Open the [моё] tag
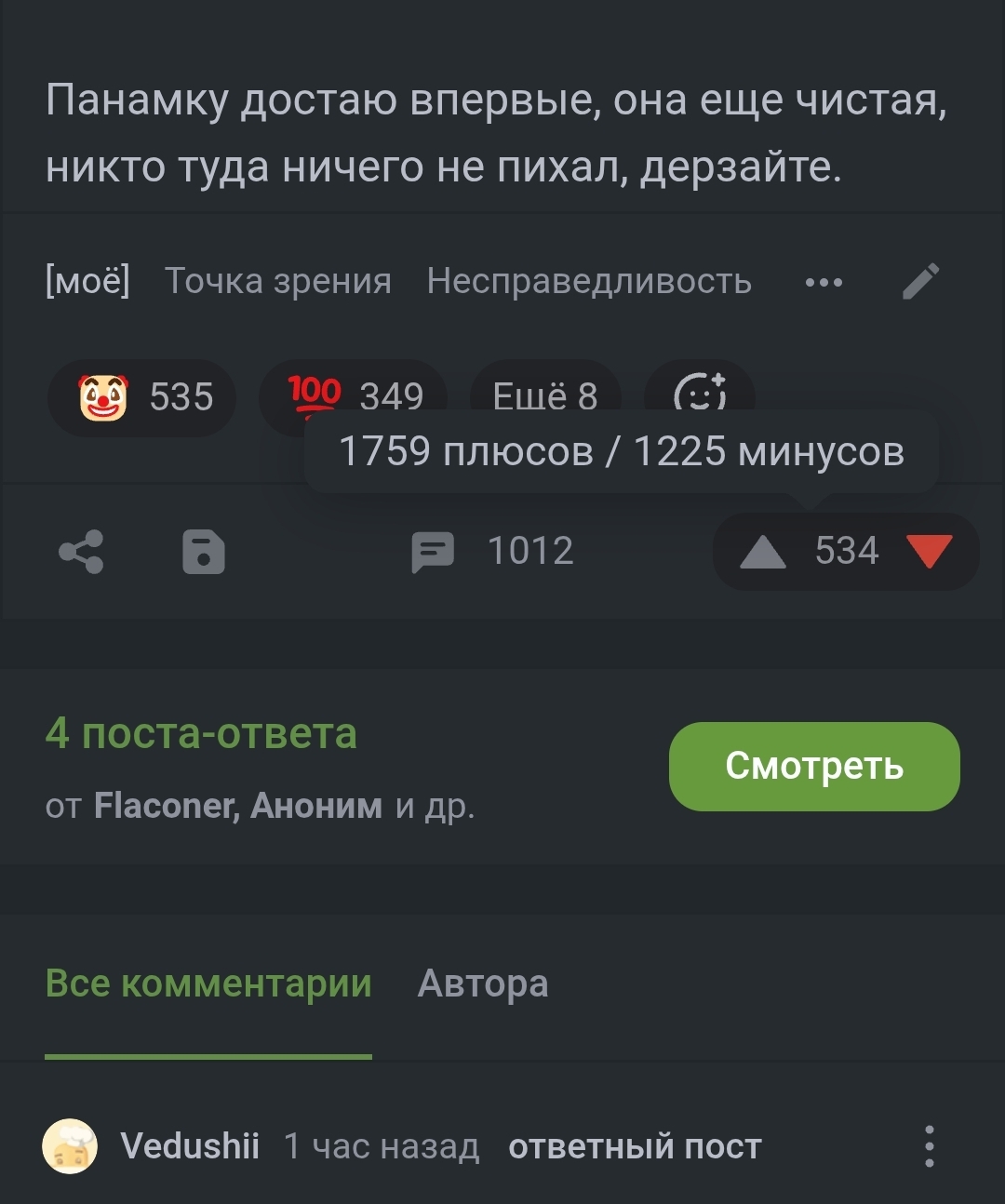The image size is (1005, 1204). pyautogui.click(x=87, y=281)
